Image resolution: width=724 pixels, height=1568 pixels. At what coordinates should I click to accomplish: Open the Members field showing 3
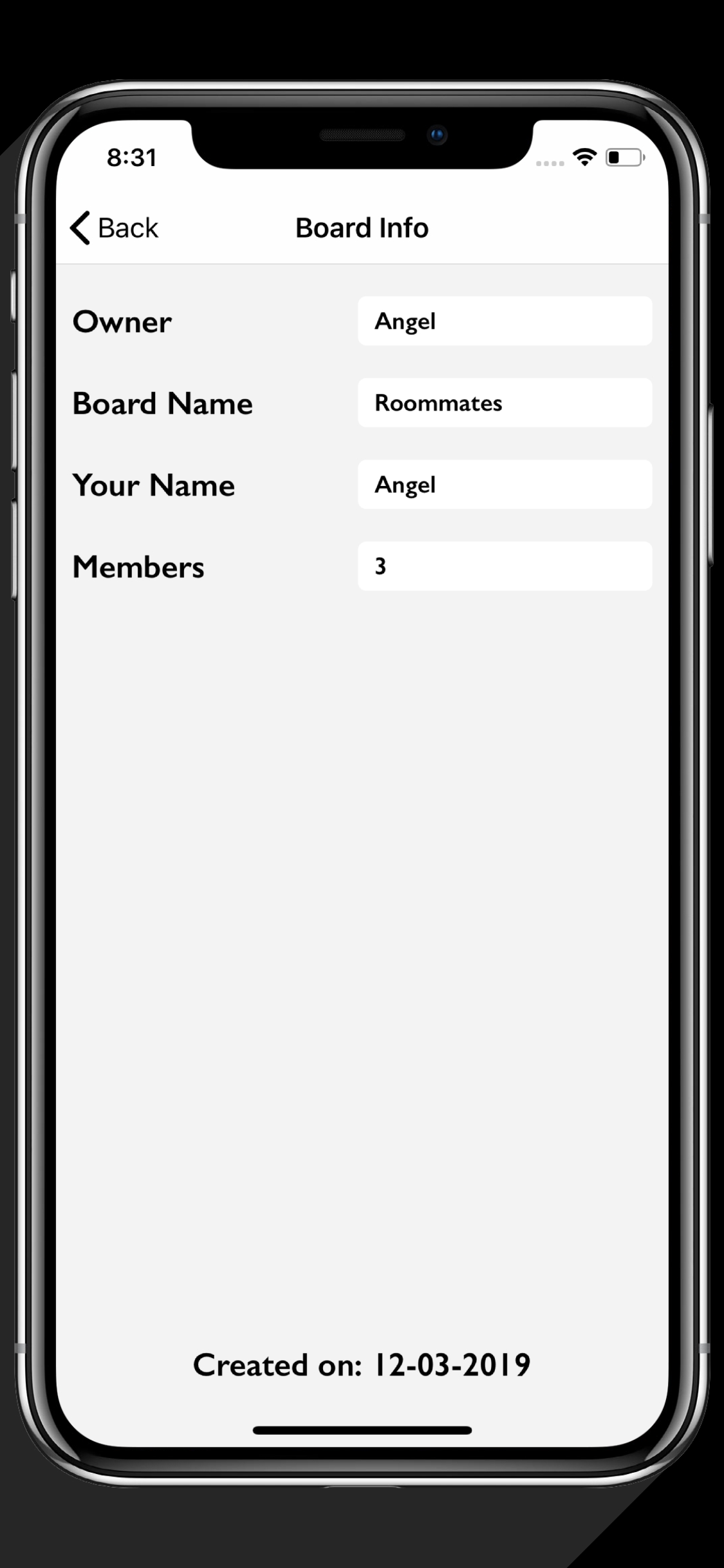(505, 566)
